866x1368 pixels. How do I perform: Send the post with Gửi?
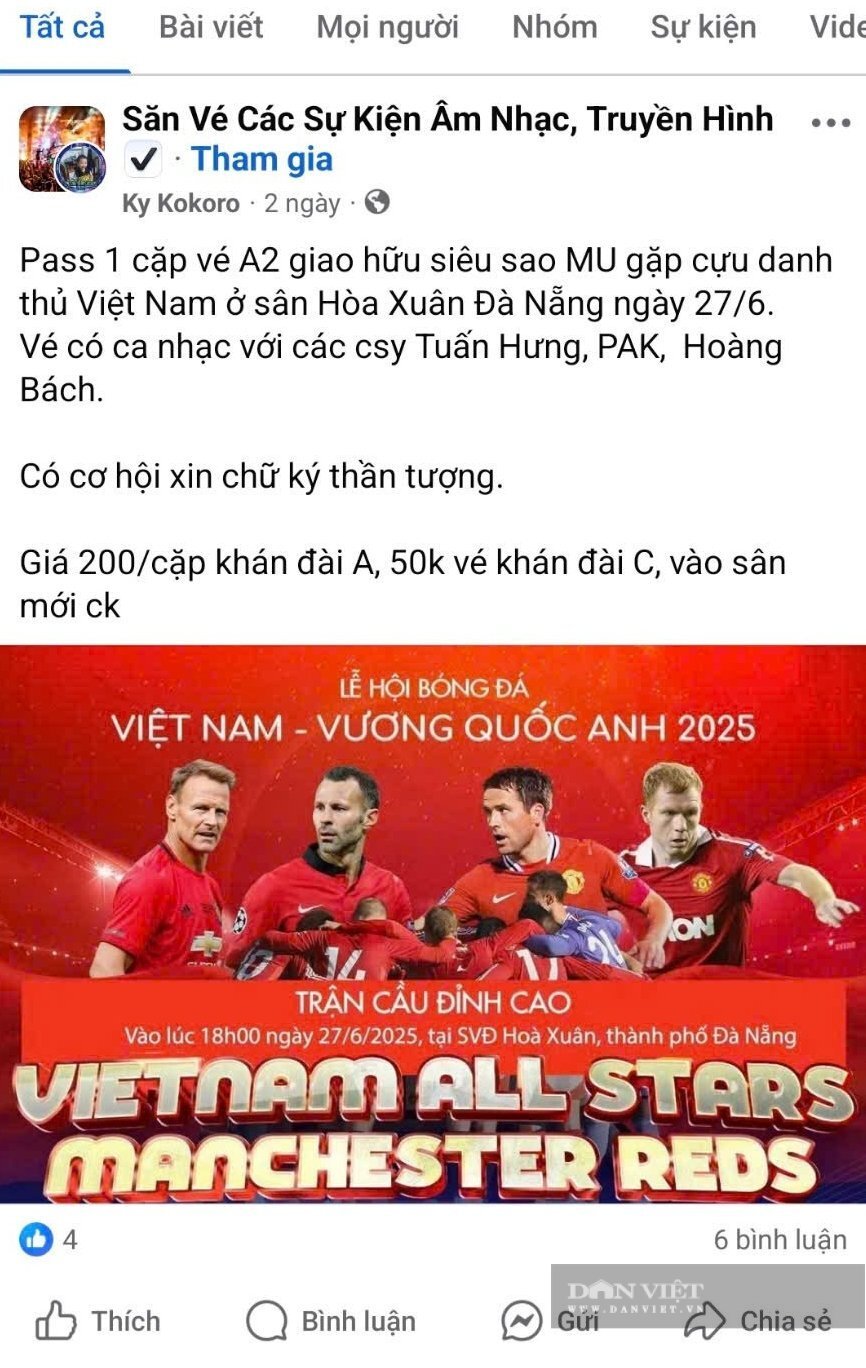551,1321
